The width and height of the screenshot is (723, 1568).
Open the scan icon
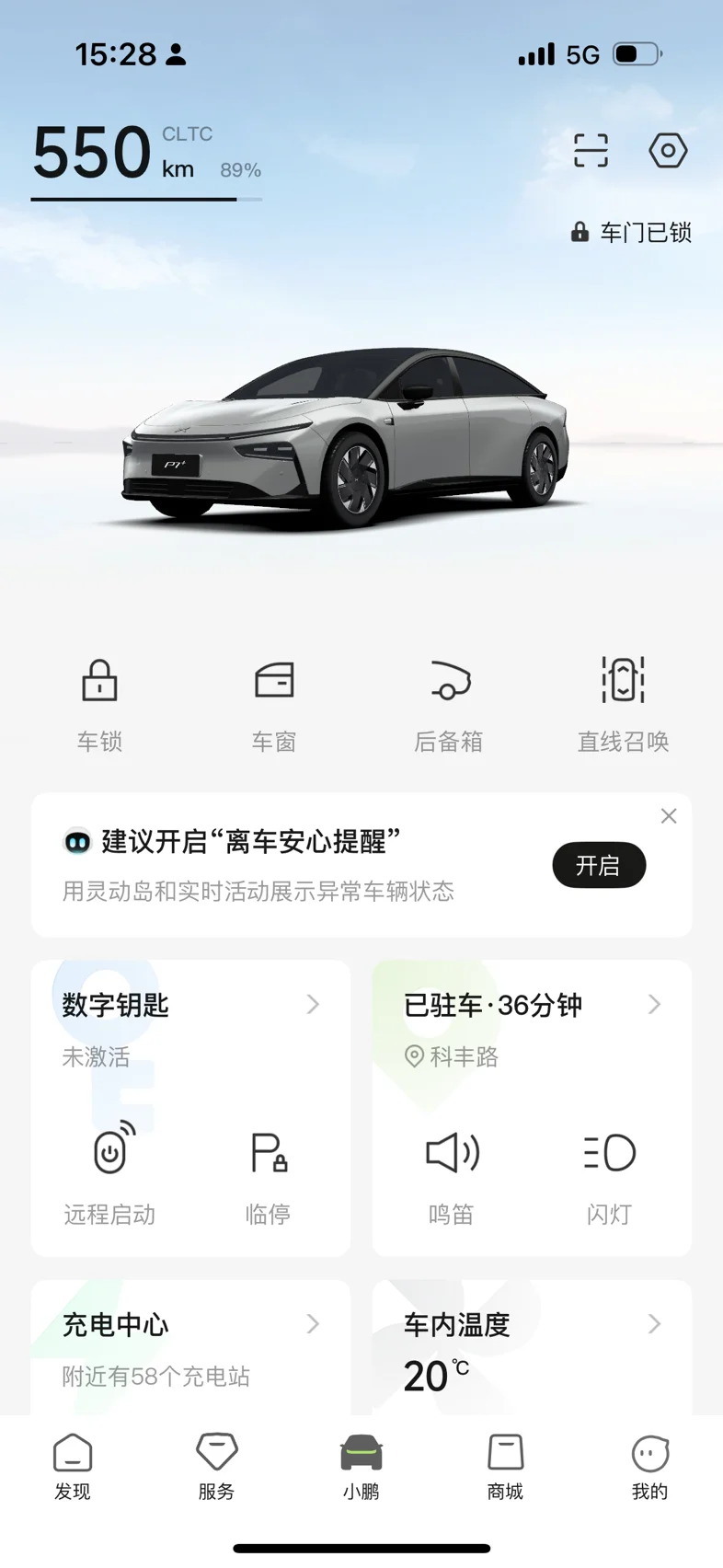click(591, 150)
